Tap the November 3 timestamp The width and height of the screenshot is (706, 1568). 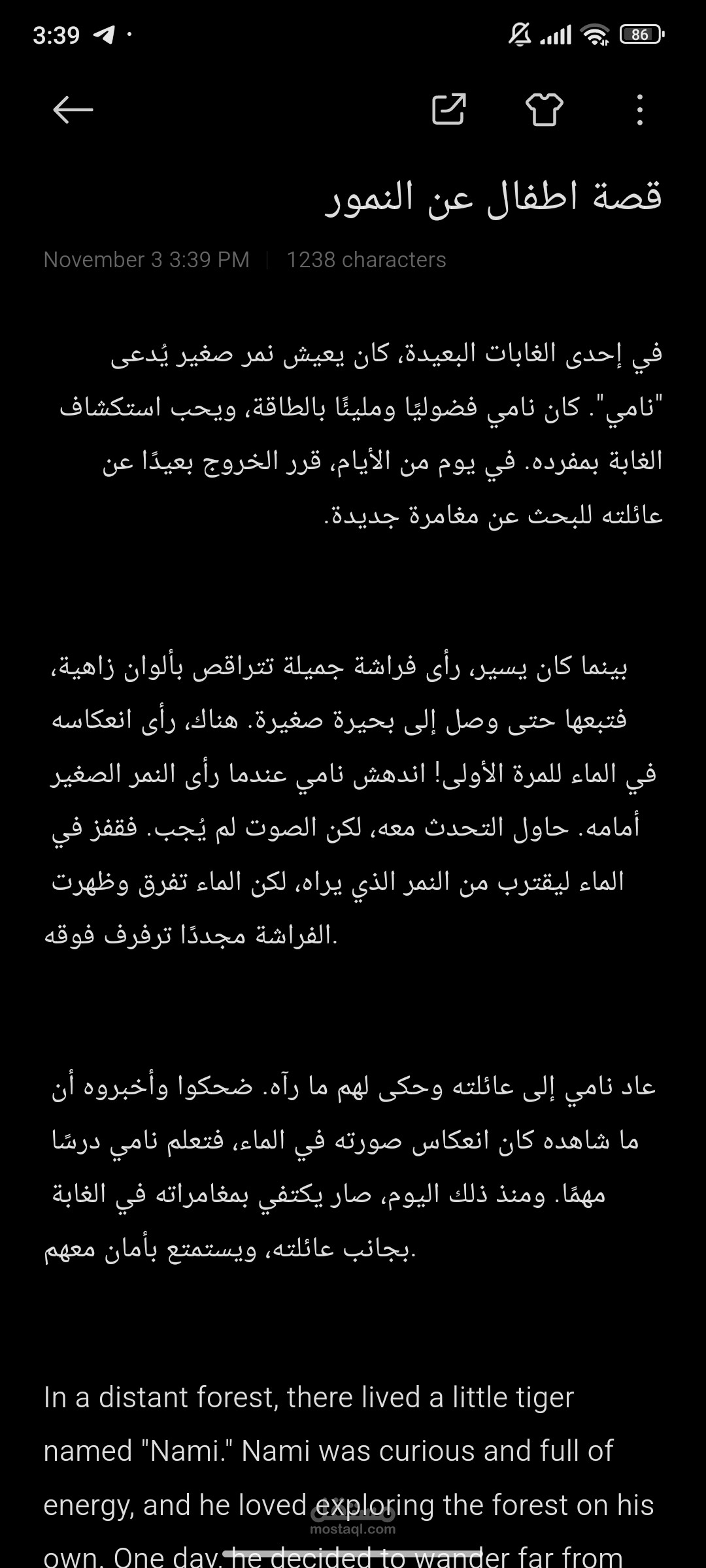pos(146,259)
